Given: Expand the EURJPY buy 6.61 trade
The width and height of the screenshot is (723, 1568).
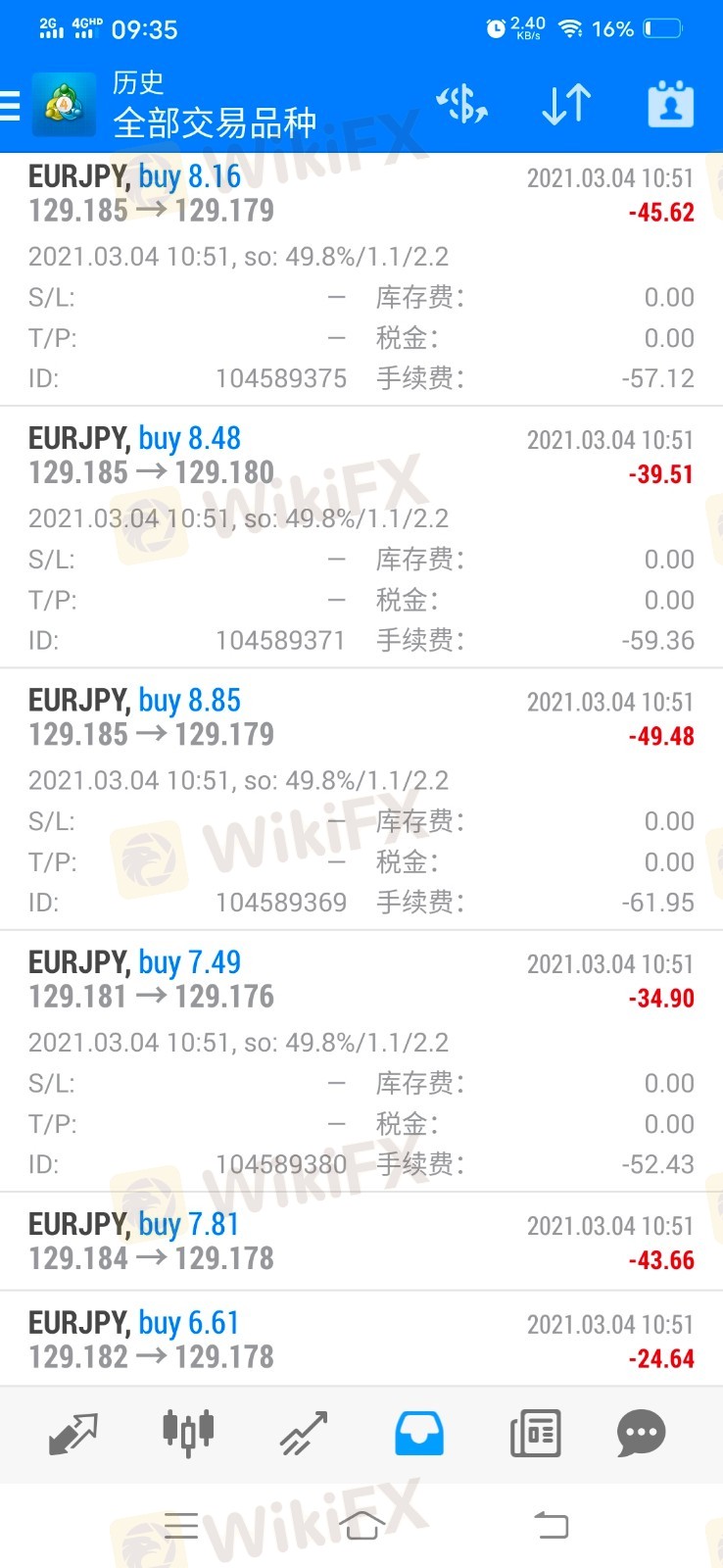Looking at the screenshot, I should click(x=361, y=1339).
